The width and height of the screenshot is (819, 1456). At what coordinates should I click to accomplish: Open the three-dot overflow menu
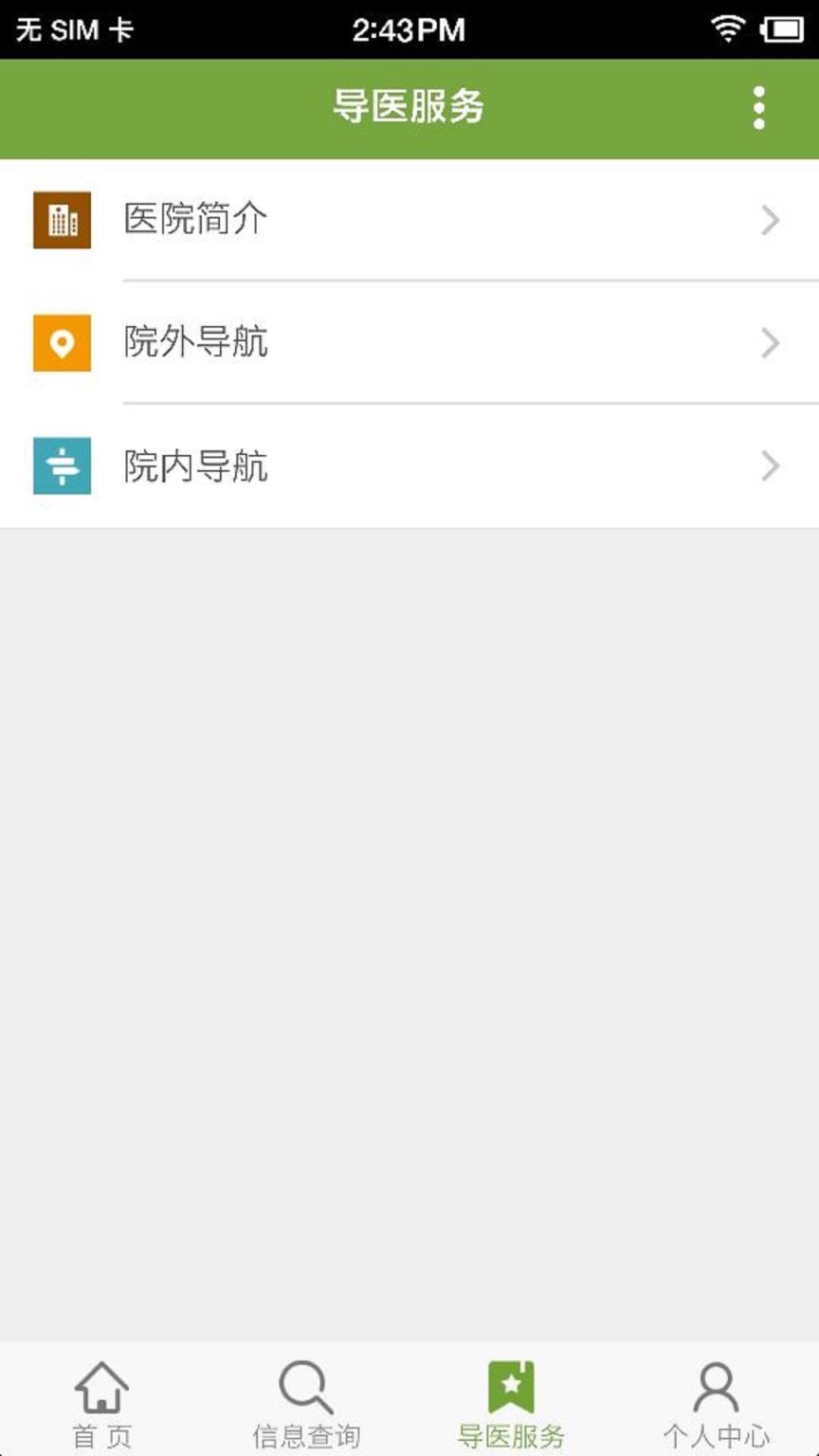click(758, 108)
